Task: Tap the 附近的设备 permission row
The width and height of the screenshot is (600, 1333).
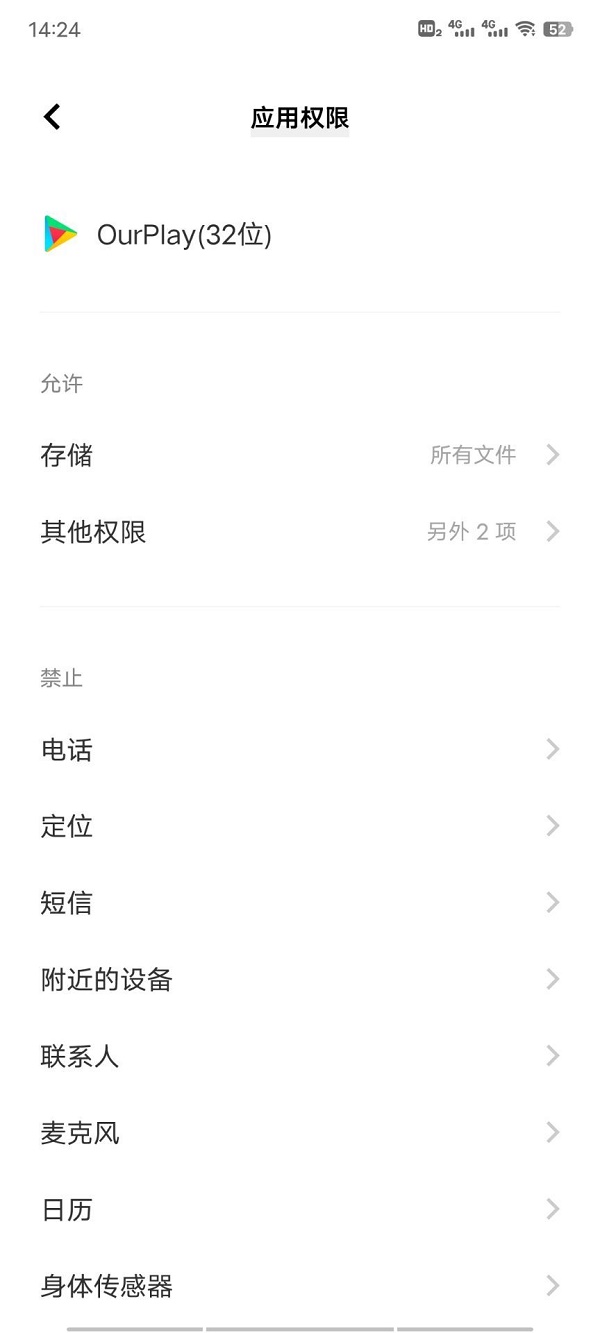Action: (x=300, y=980)
